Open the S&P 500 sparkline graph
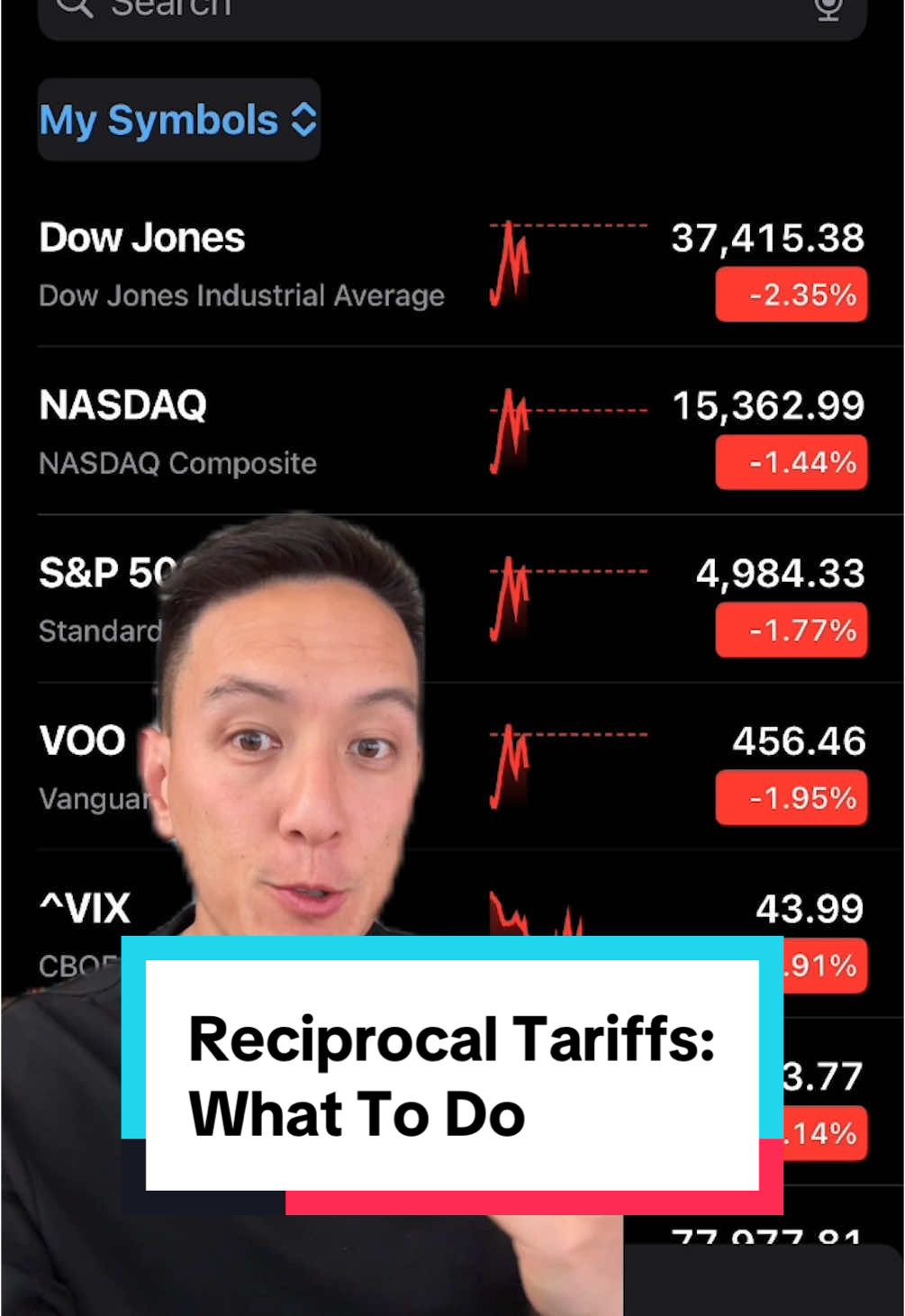This screenshot has height=1316, width=905. (511, 597)
